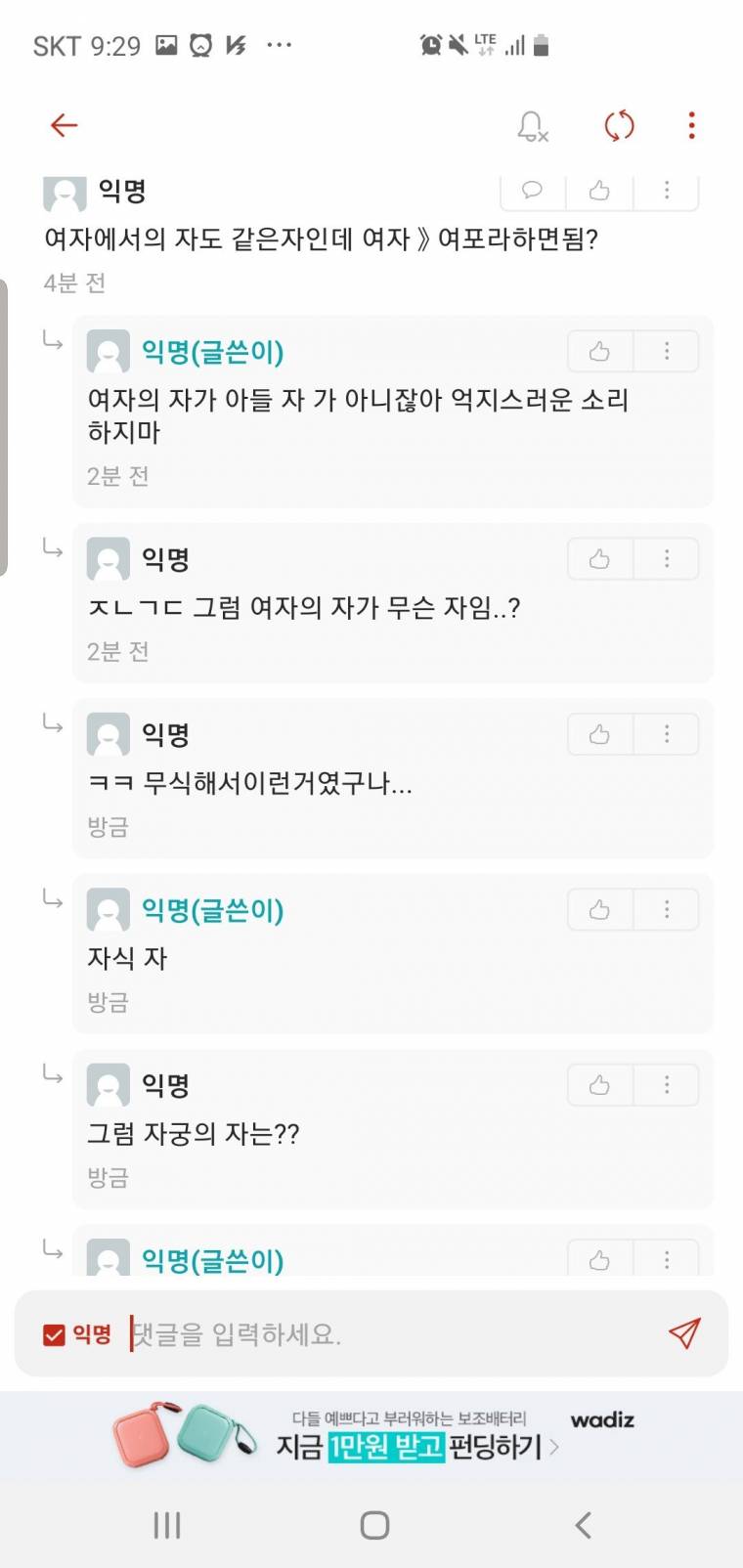Like the '여포라하면됨?' comment
The height and width of the screenshot is (1568, 743).
pyautogui.click(x=599, y=190)
